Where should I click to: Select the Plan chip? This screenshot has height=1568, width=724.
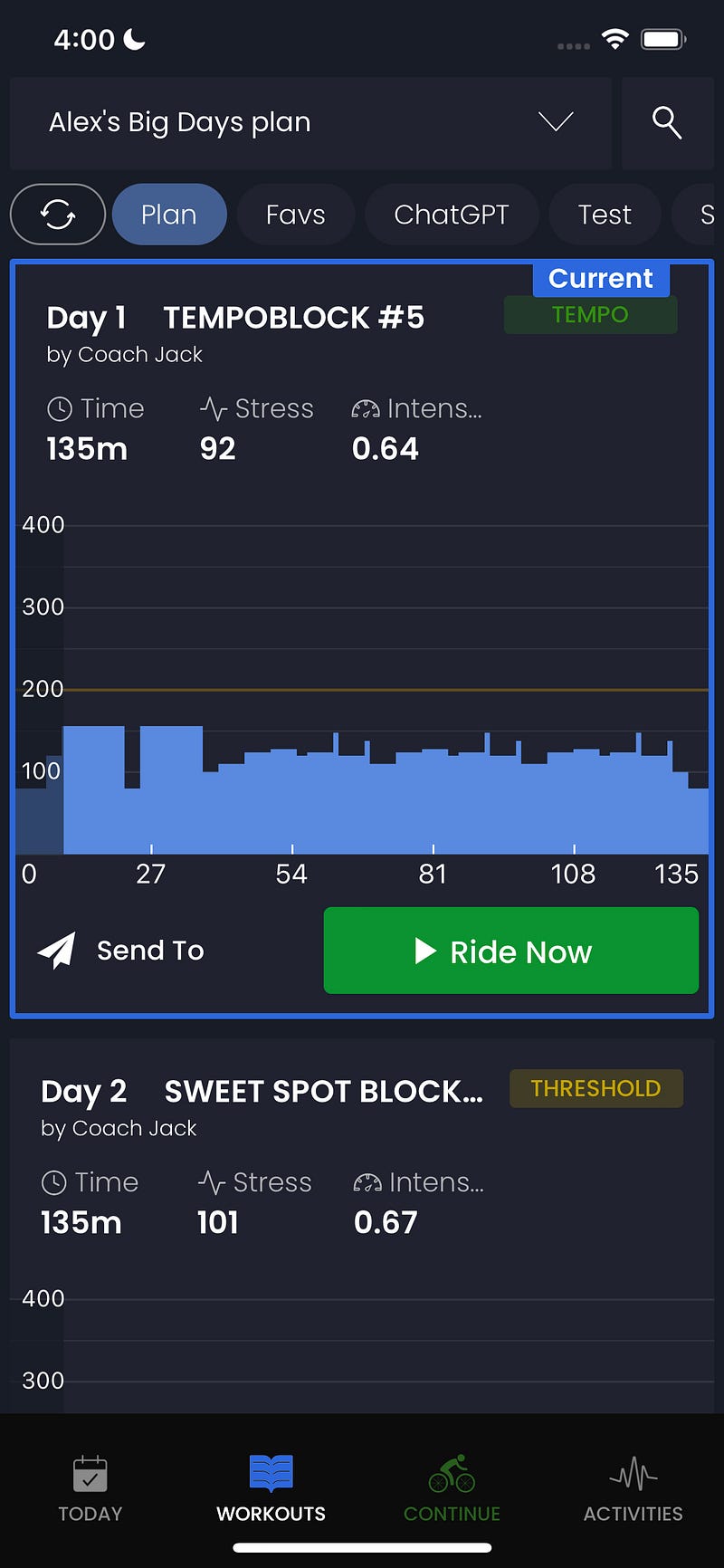click(x=169, y=215)
